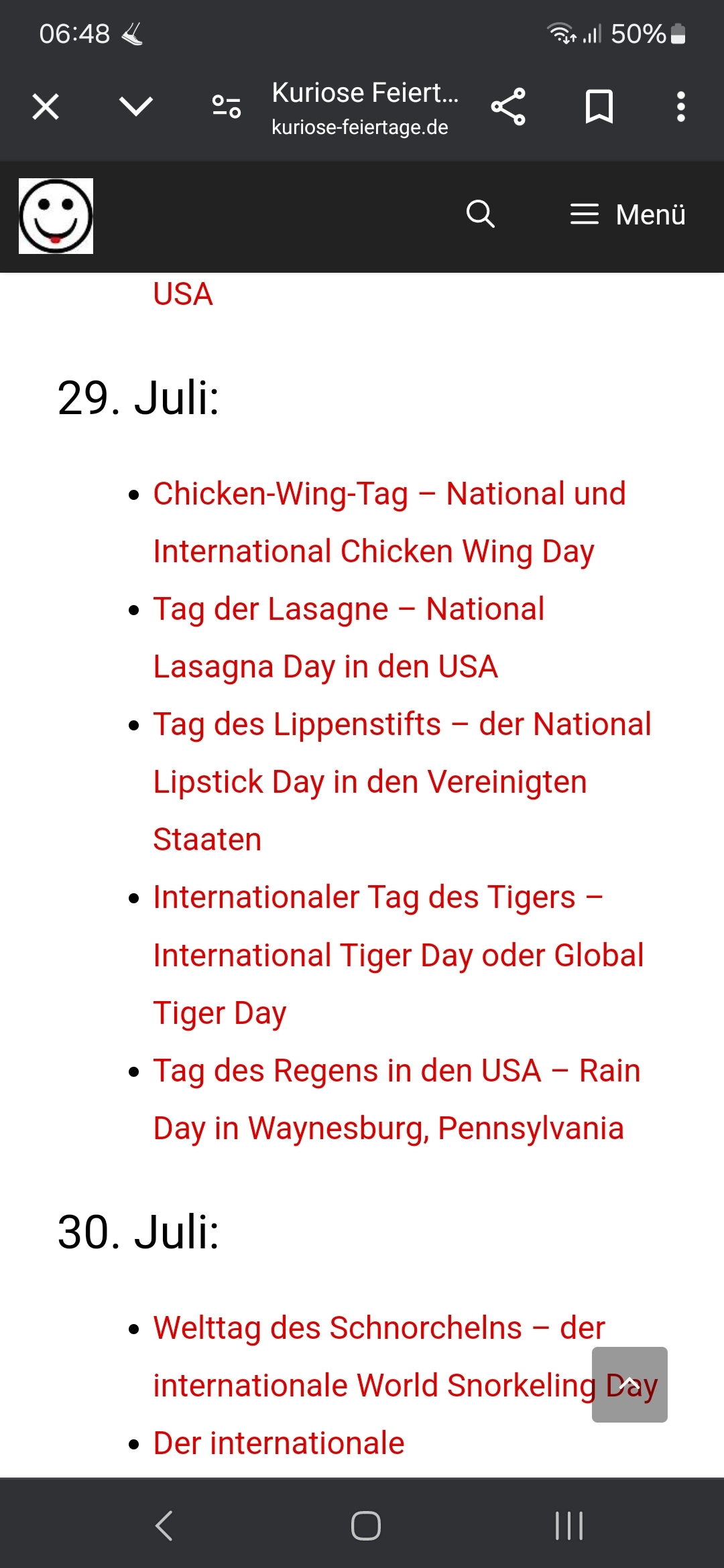Open the Tag des Regens link
The image size is (724, 1568).
(x=396, y=1100)
